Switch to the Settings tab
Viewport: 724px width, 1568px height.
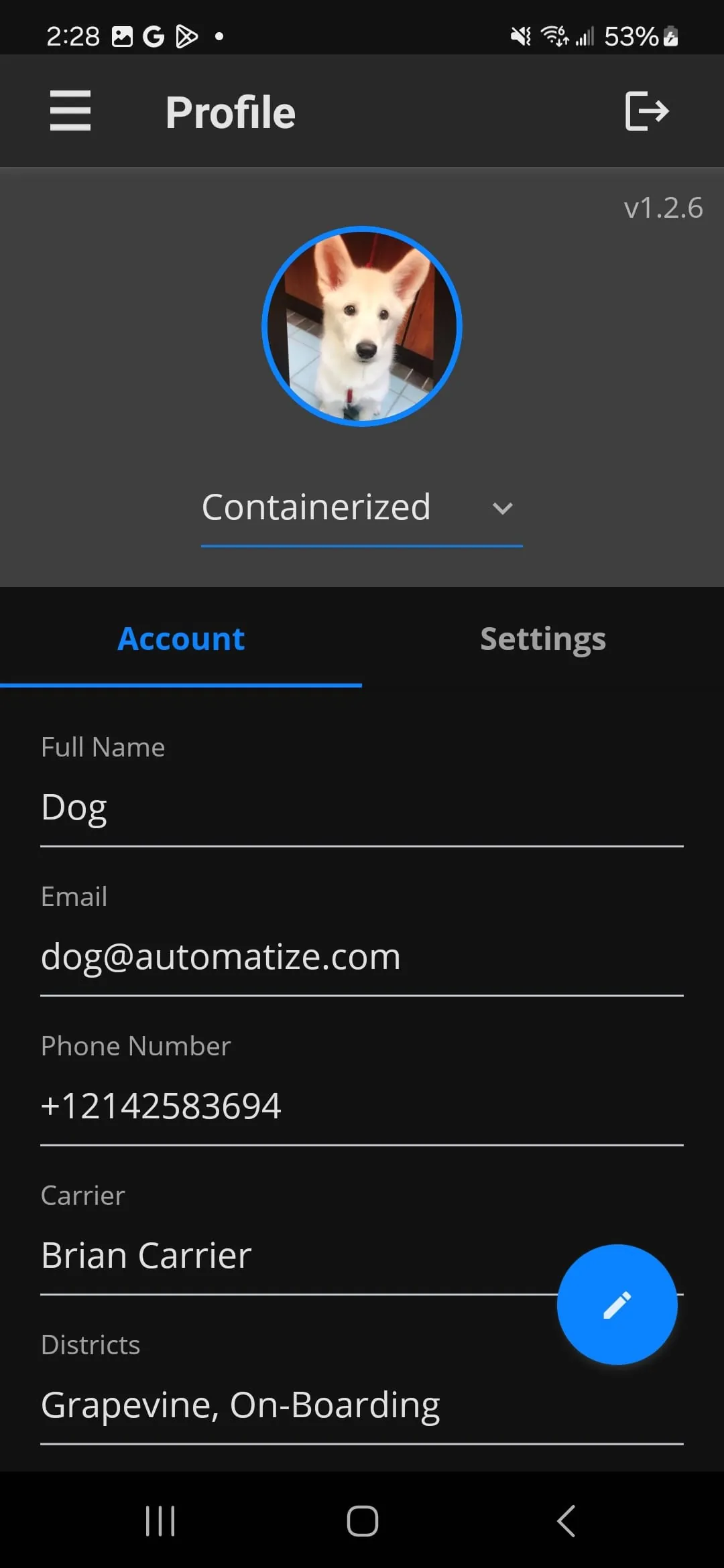point(543,639)
